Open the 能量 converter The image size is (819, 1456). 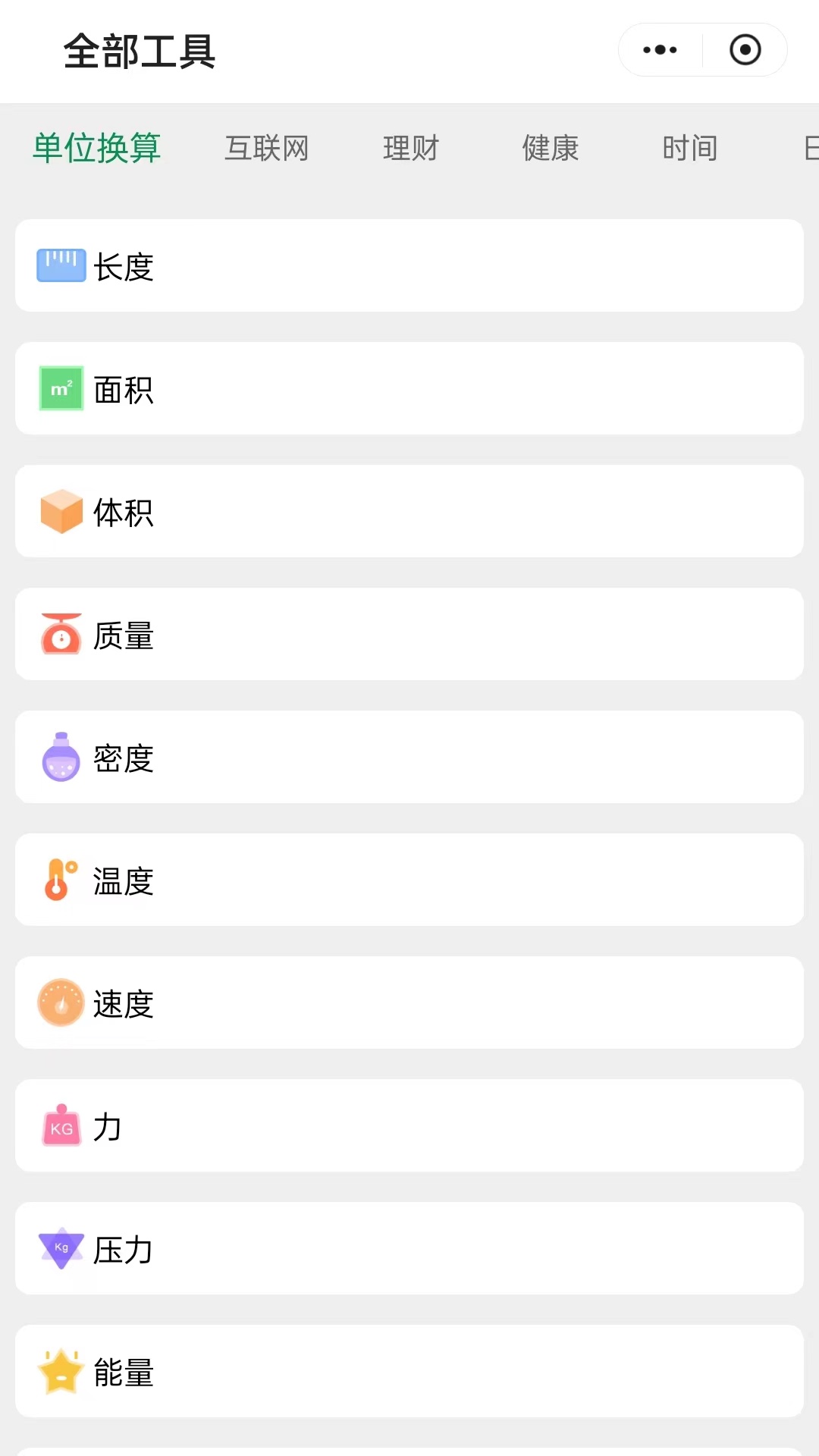pyautogui.click(x=409, y=1371)
